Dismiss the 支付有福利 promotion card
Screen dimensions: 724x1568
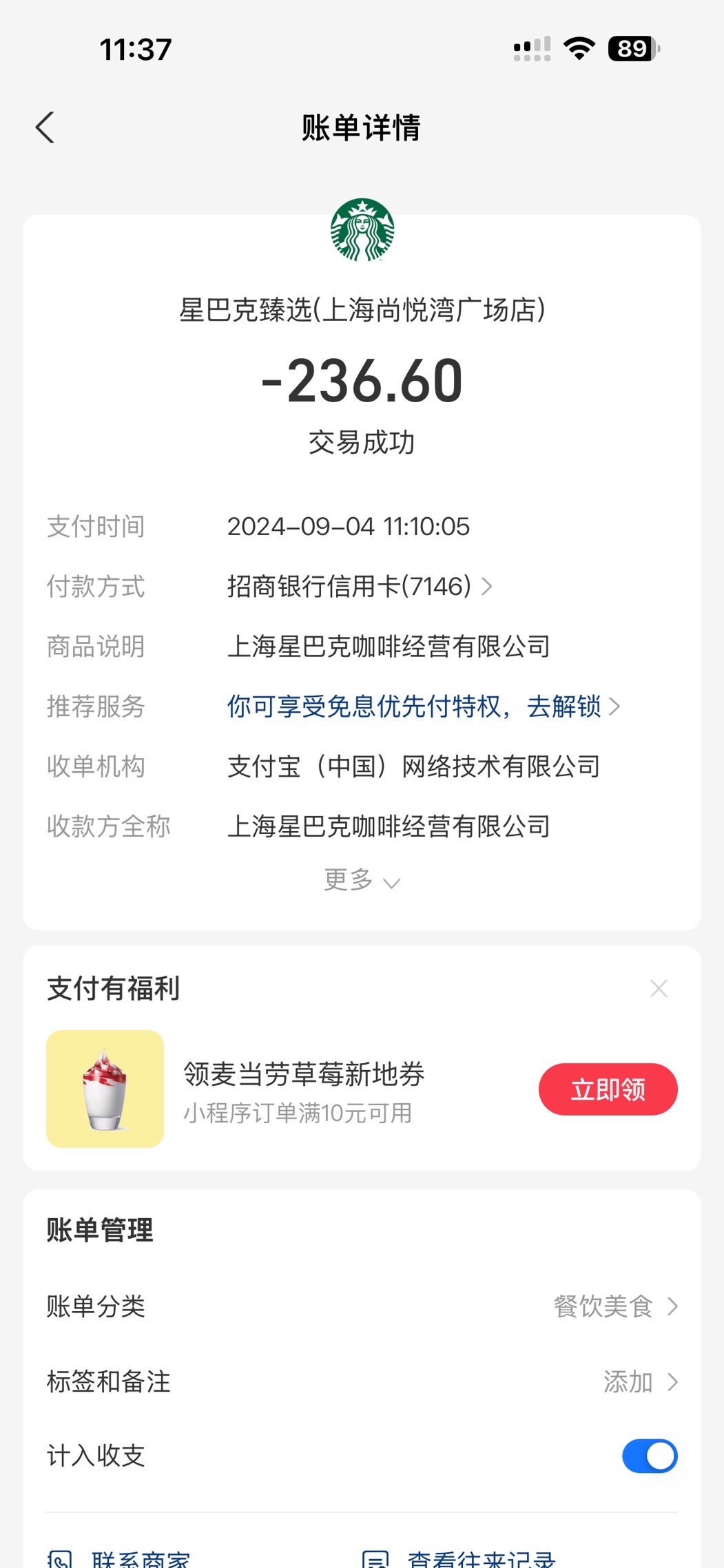tap(659, 988)
